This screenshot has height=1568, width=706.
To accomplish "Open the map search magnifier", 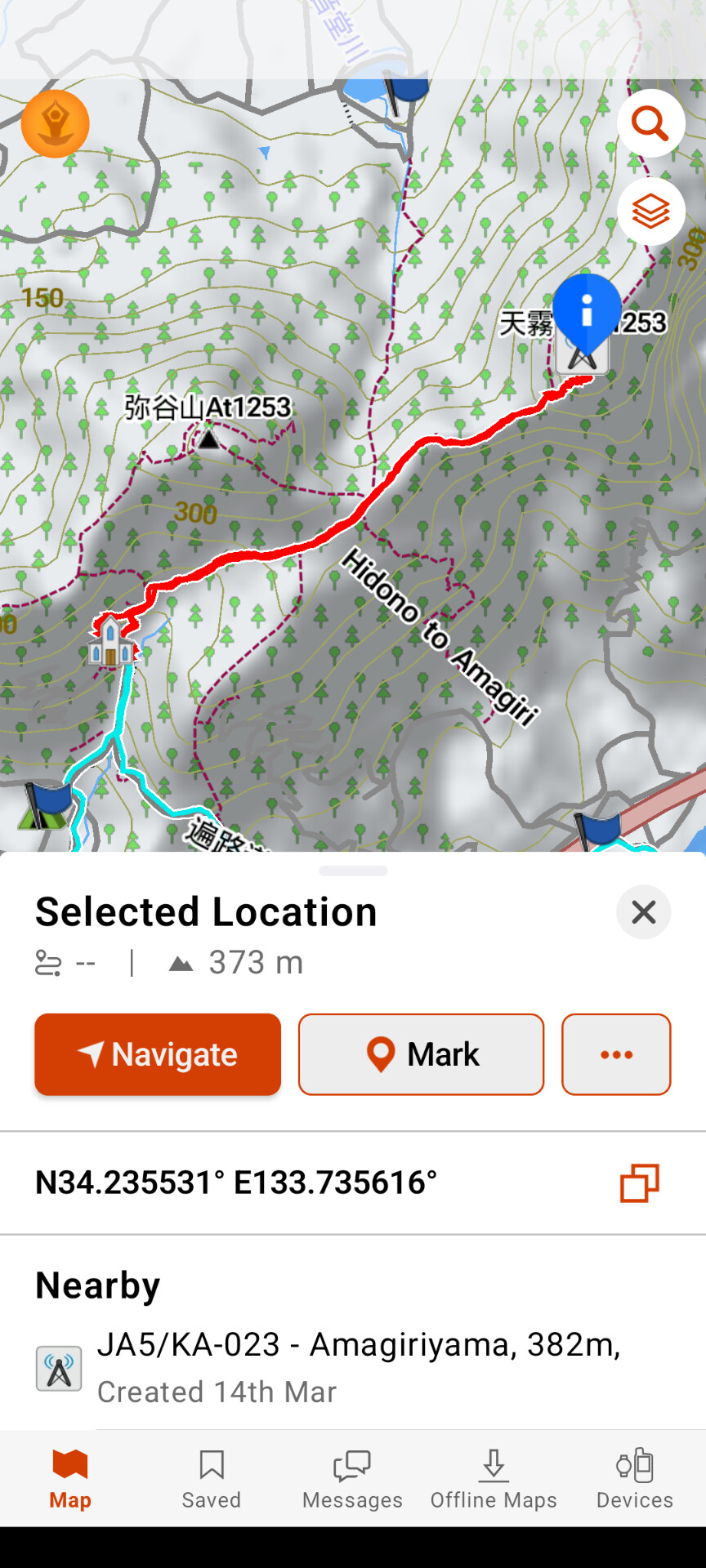I will [650, 123].
